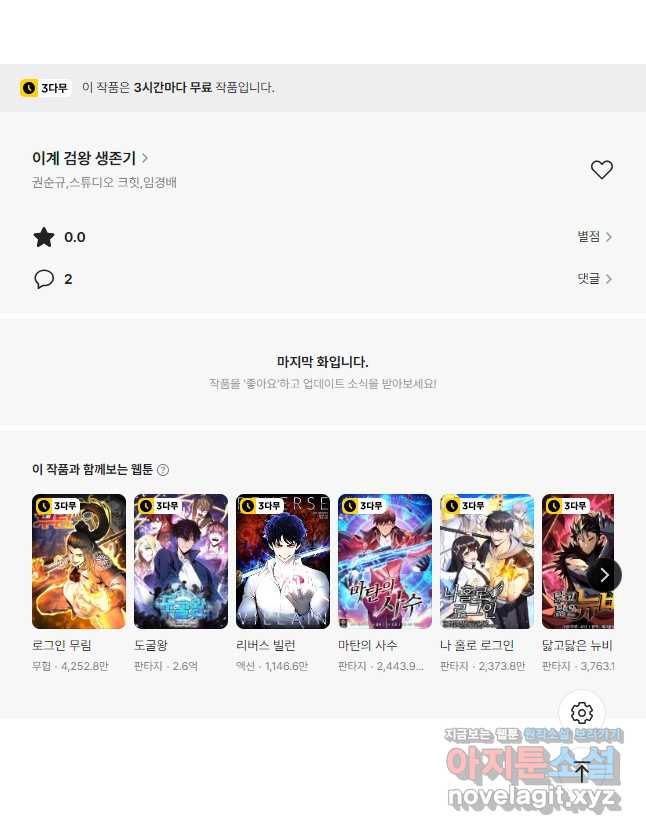Show next recommended webtoons with arrow
Image resolution: width=646 pixels, height=835 pixels.
[604, 574]
